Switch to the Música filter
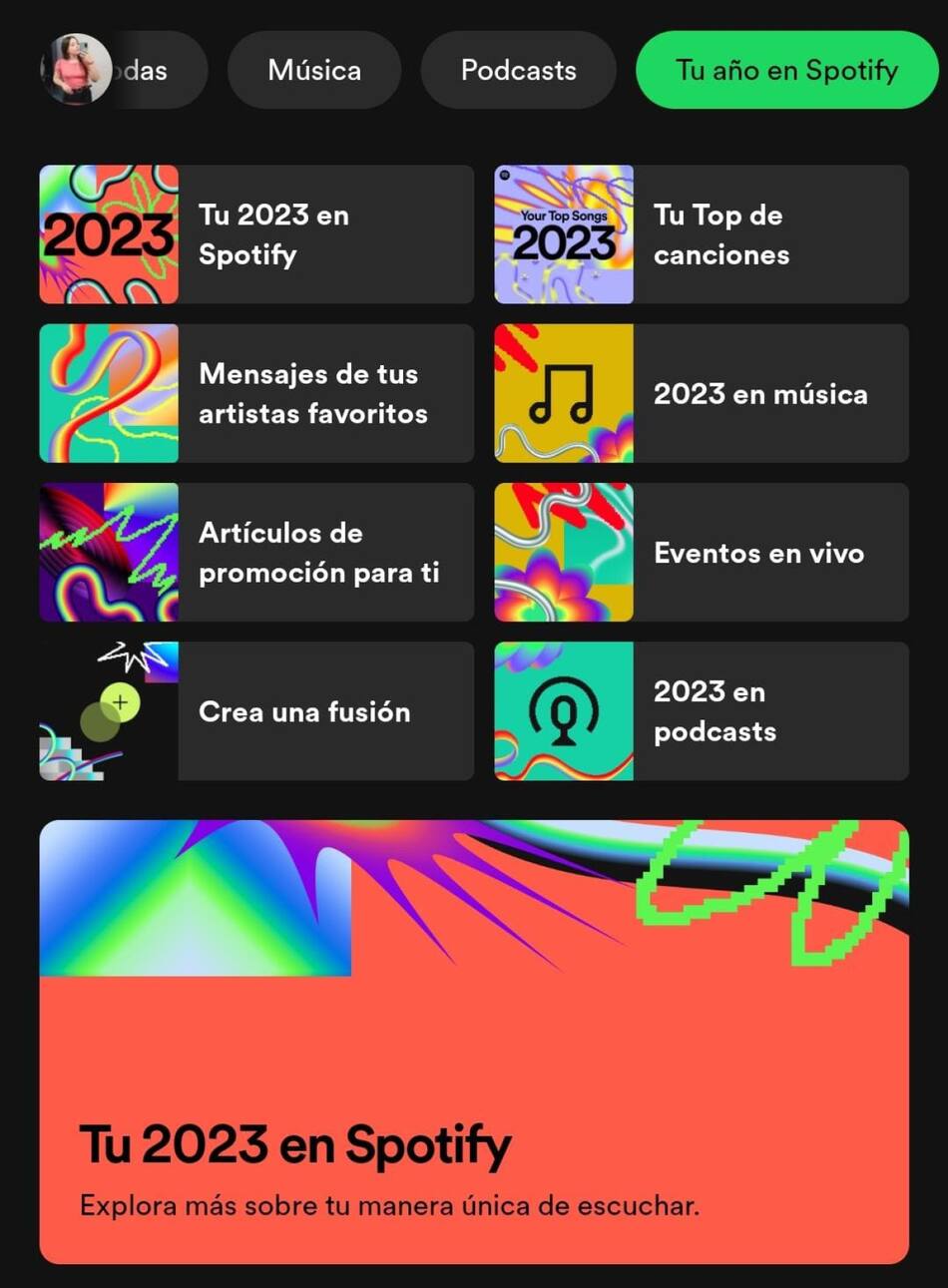Viewport: 948px width, 1288px height. click(x=314, y=70)
